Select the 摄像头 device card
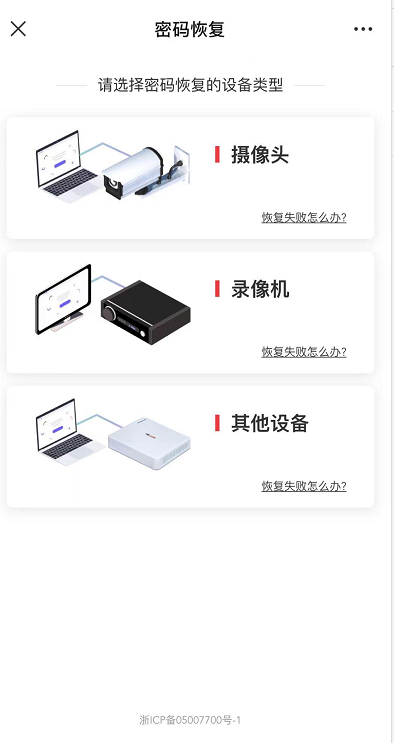 [190, 178]
